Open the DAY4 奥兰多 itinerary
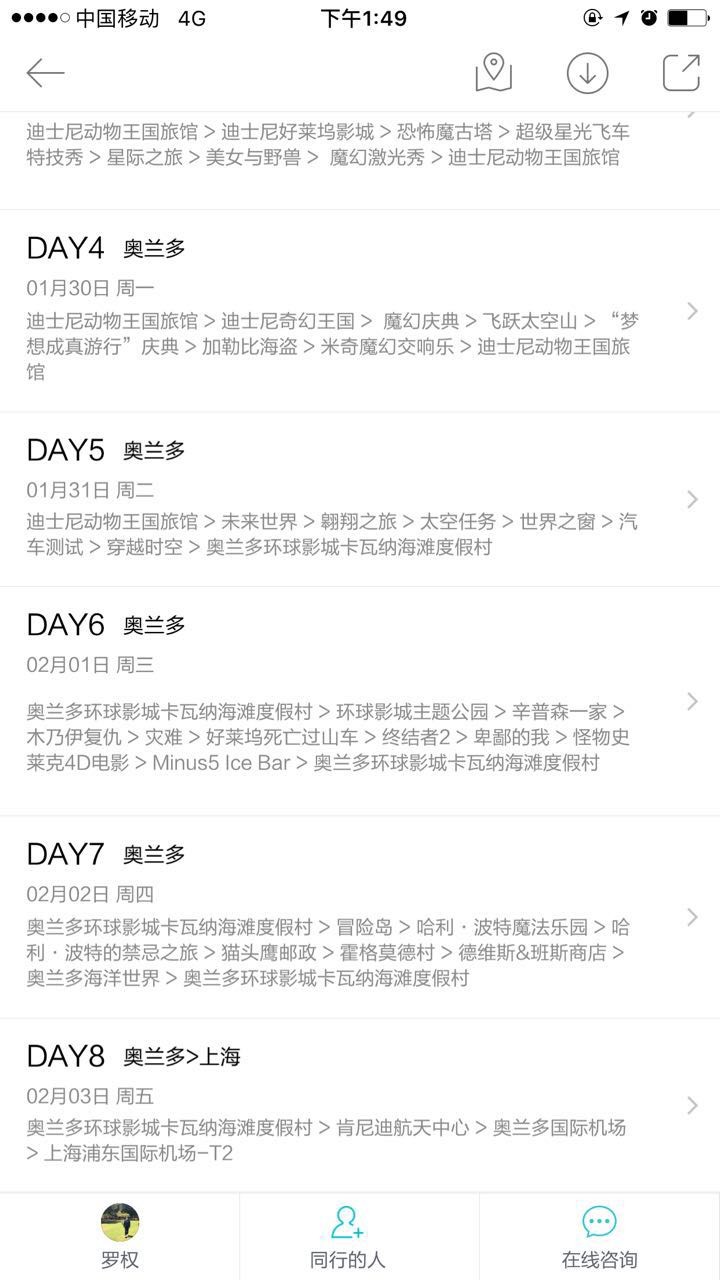 click(360, 311)
